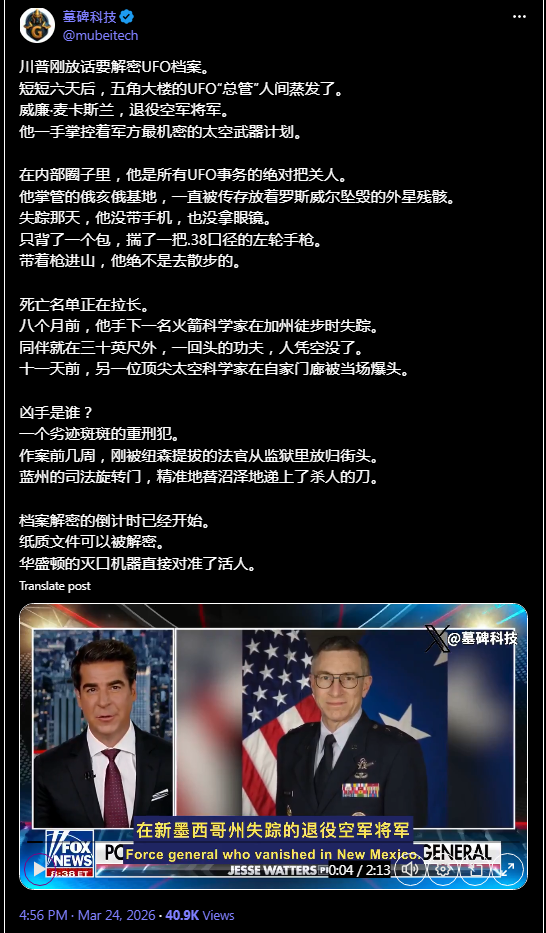Tap Translate post
Screen dimensions: 546x933
55,586
